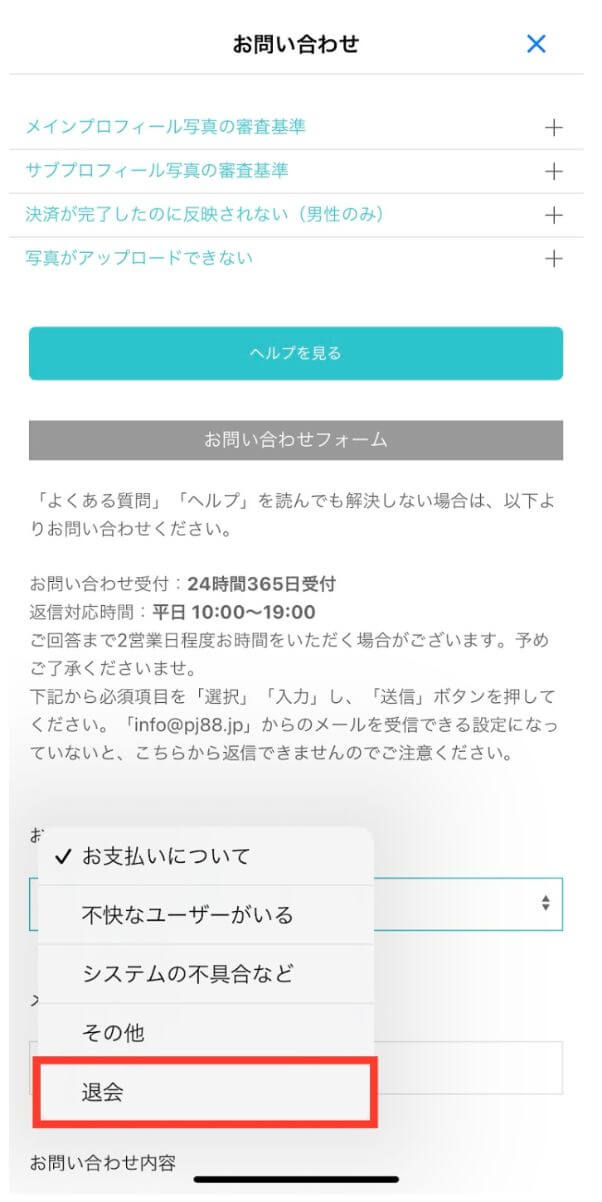Expand メインプロフィール写真の審査基準

point(553,128)
